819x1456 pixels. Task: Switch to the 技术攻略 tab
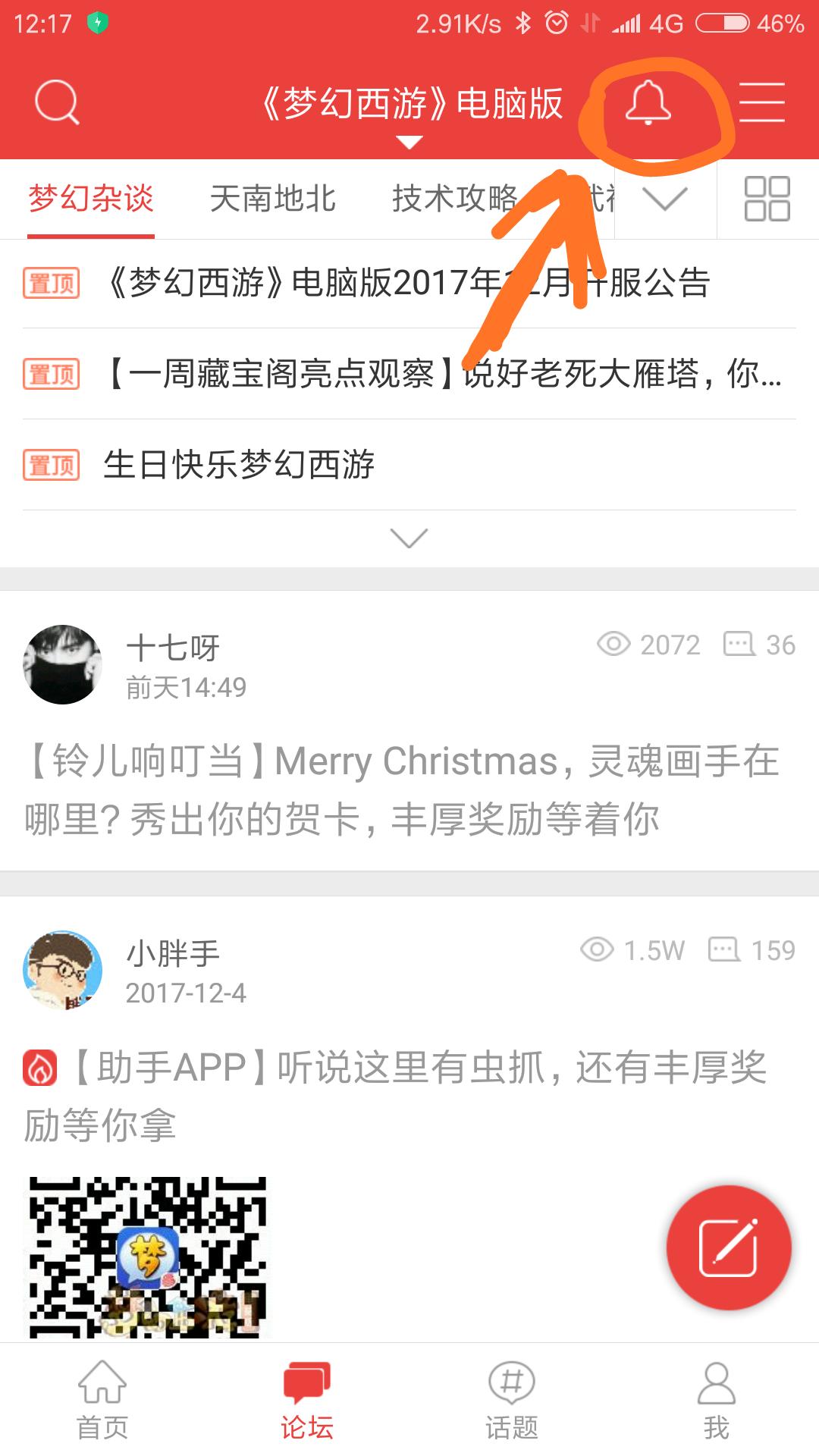coord(454,199)
